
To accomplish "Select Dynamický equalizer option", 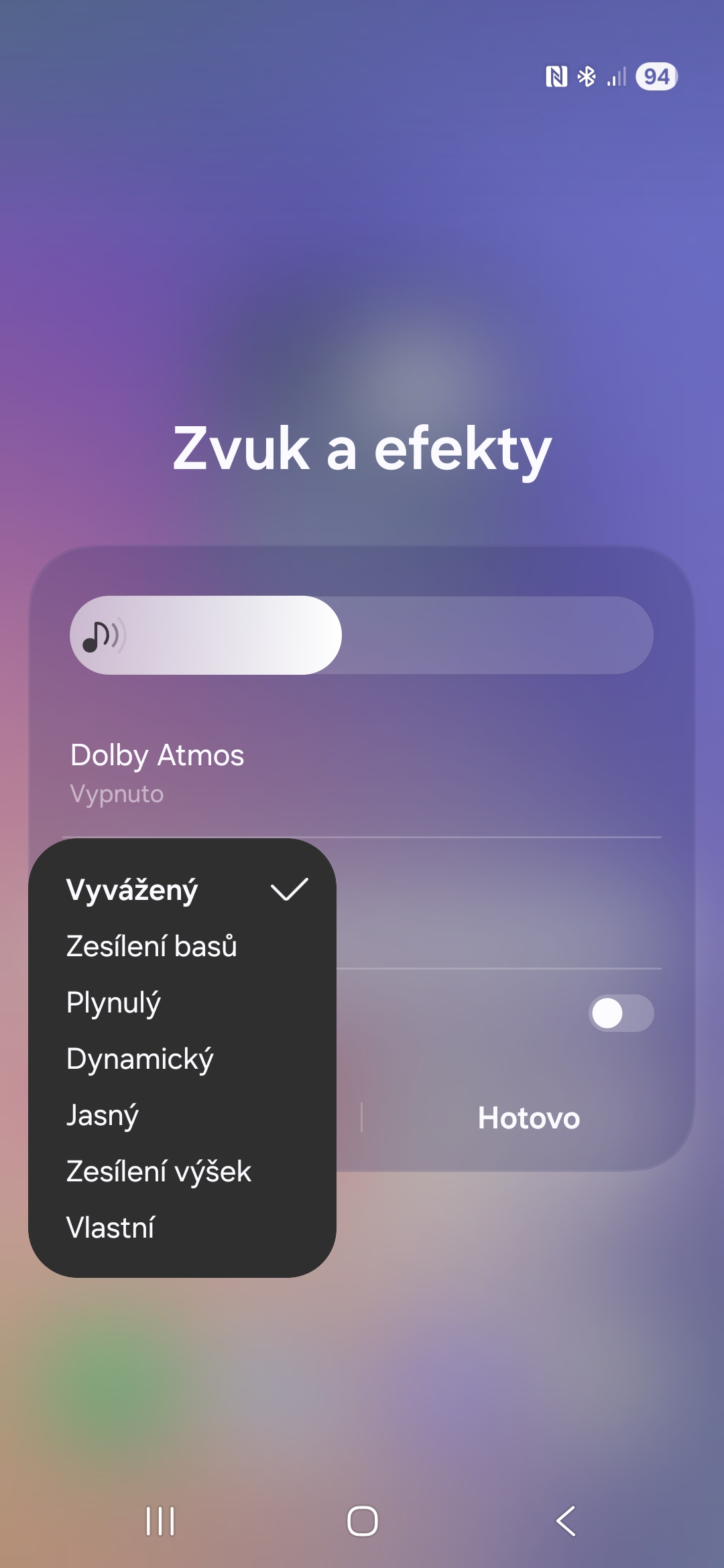I will (181, 1059).
